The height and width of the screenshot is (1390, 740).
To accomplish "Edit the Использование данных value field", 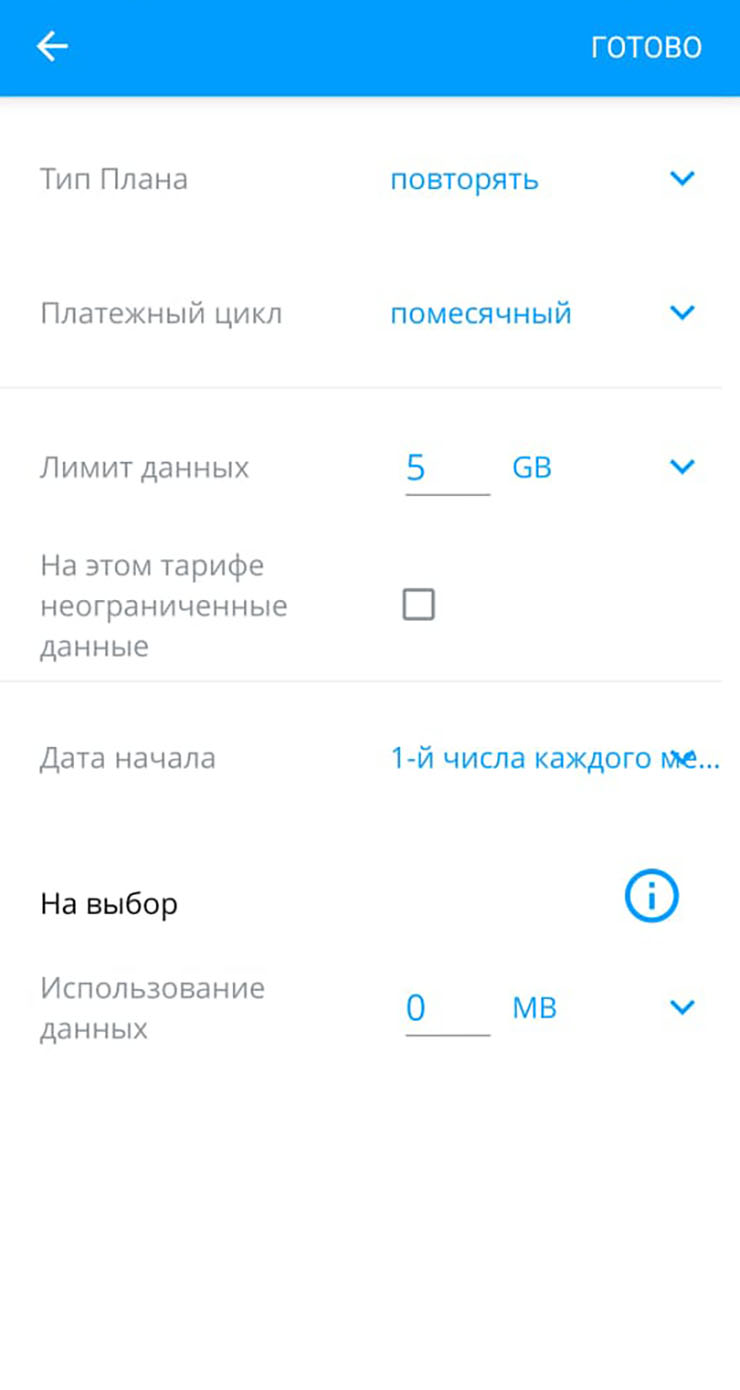I will click(446, 1008).
